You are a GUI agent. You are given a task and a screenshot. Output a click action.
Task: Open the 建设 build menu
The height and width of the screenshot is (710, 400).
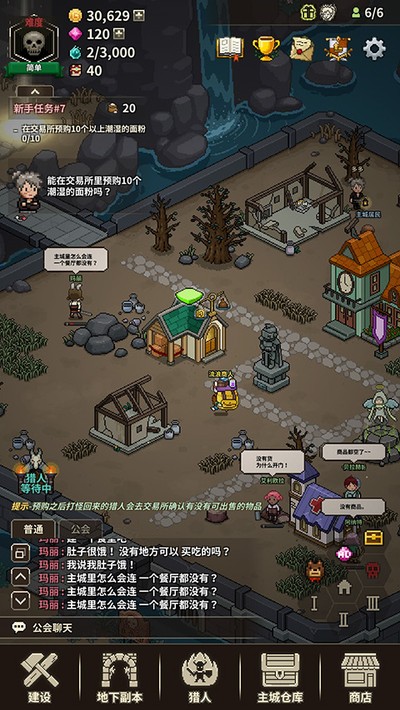pyautogui.click(x=39, y=677)
